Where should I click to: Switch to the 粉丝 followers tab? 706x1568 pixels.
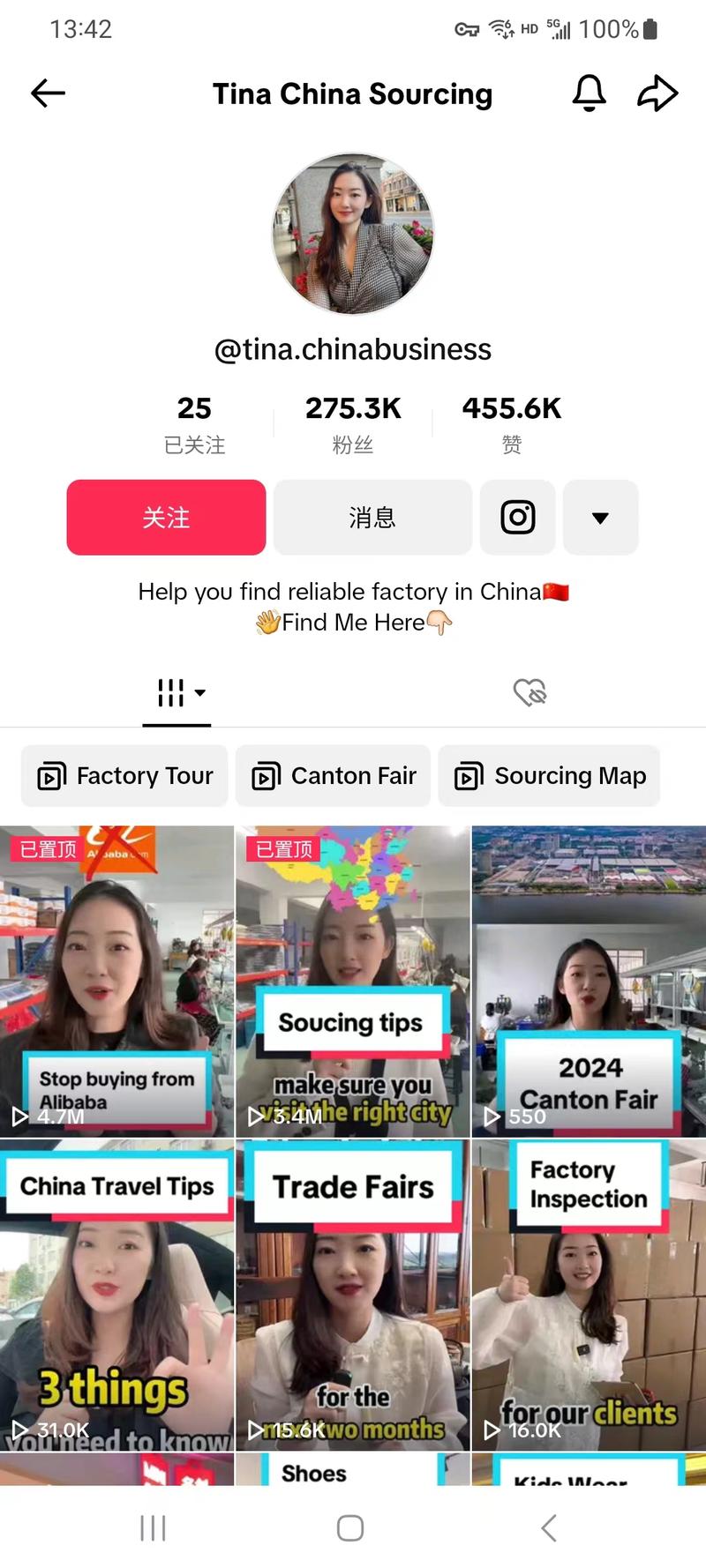(353, 422)
